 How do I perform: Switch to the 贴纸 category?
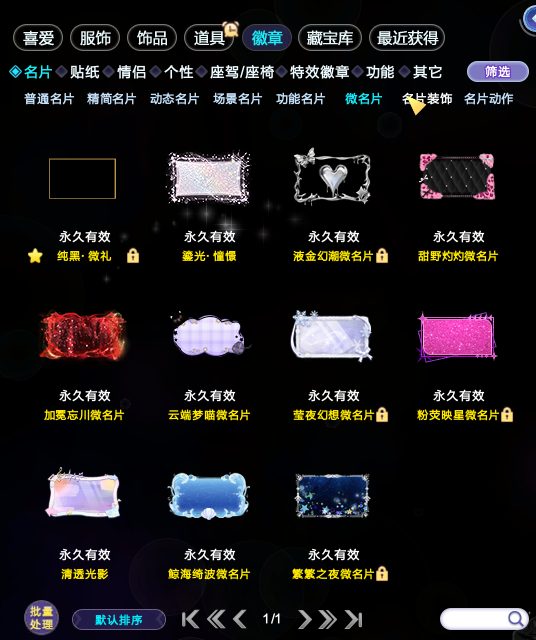(85, 72)
